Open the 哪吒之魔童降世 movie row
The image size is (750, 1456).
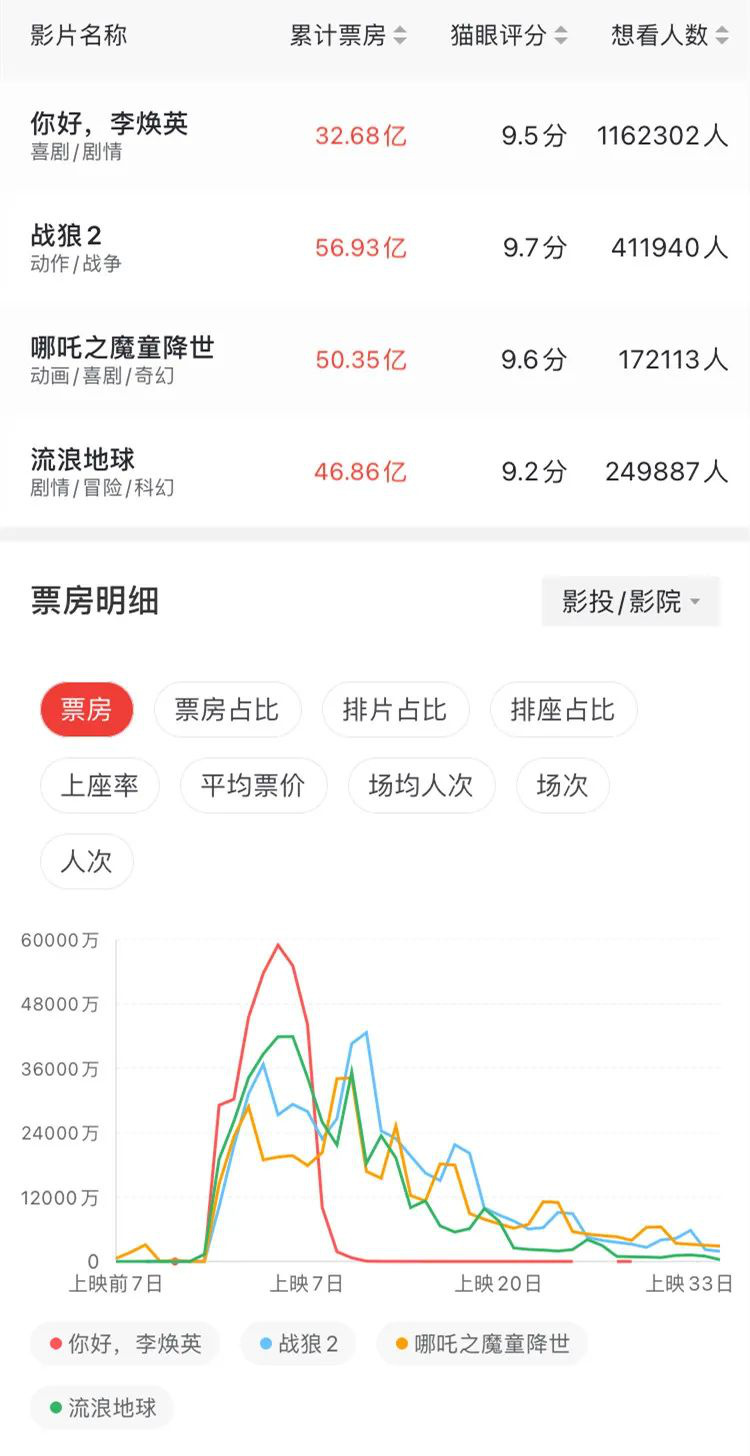[x=375, y=360]
